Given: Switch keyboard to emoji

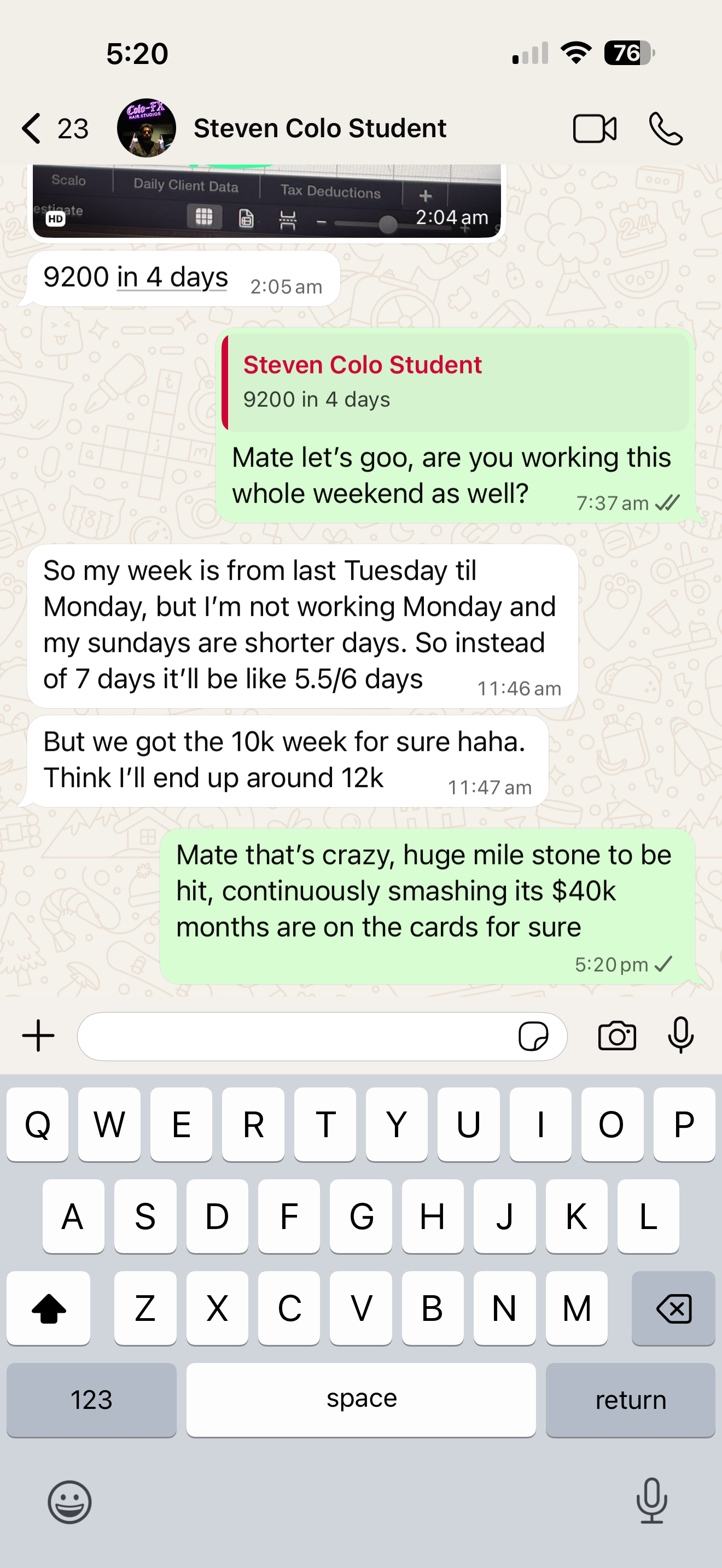Looking at the screenshot, I should click(x=69, y=1502).
